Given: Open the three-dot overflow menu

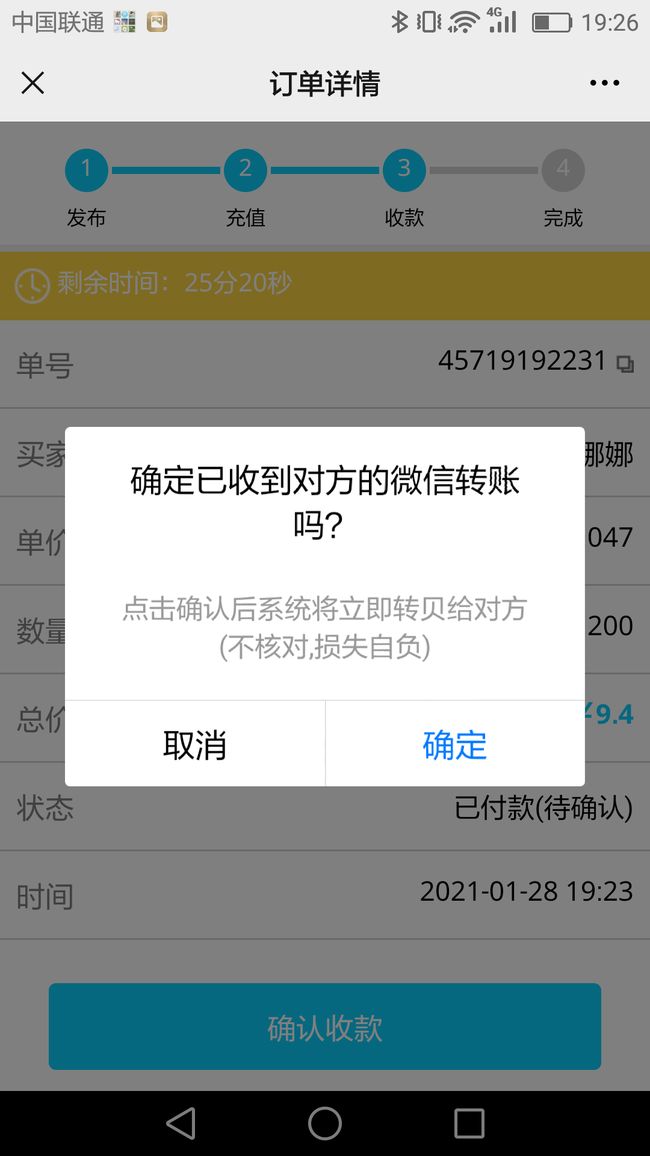Looking at the screenshot, I should pyautogui.click(x=604, y=83).
